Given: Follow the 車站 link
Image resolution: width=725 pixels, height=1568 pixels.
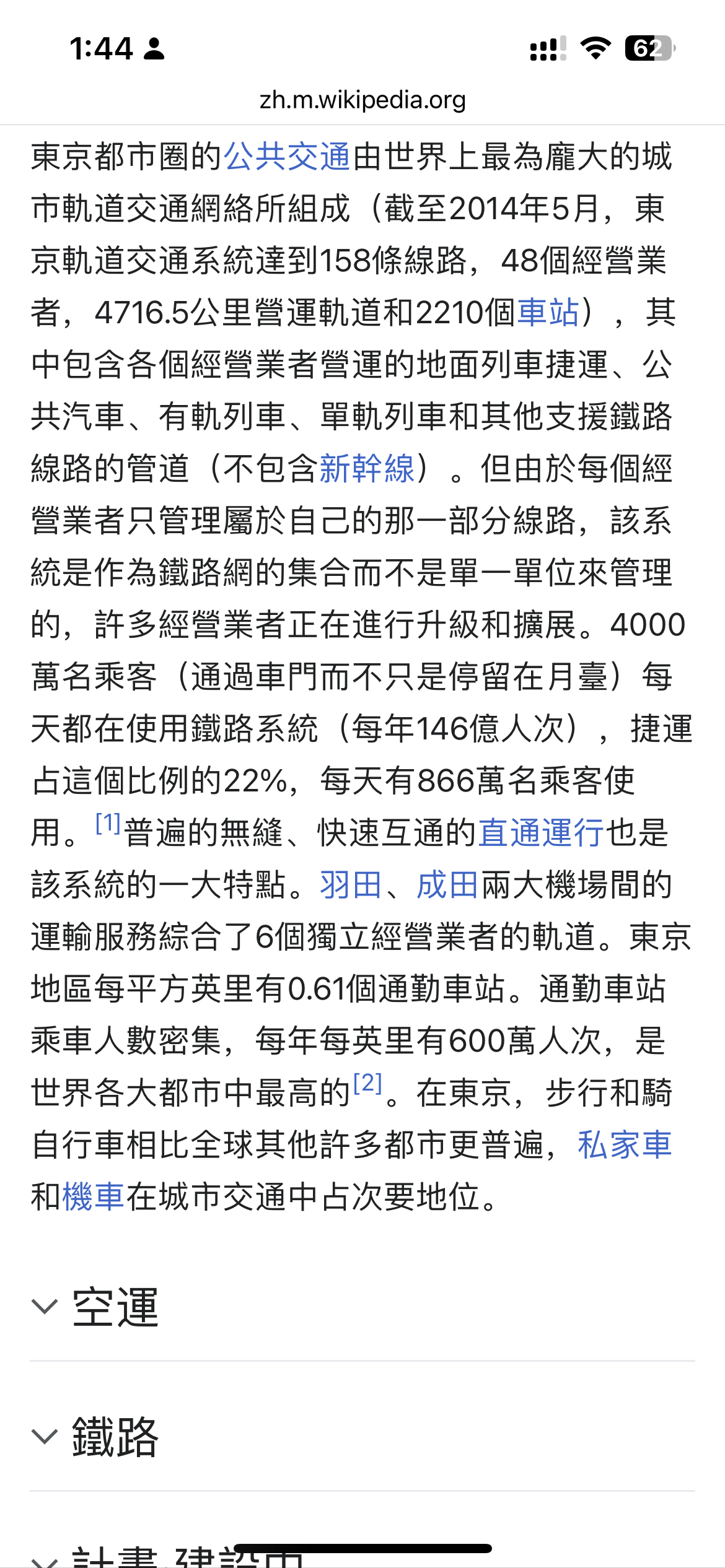Looking at the screenshot, I should [548, 312].
